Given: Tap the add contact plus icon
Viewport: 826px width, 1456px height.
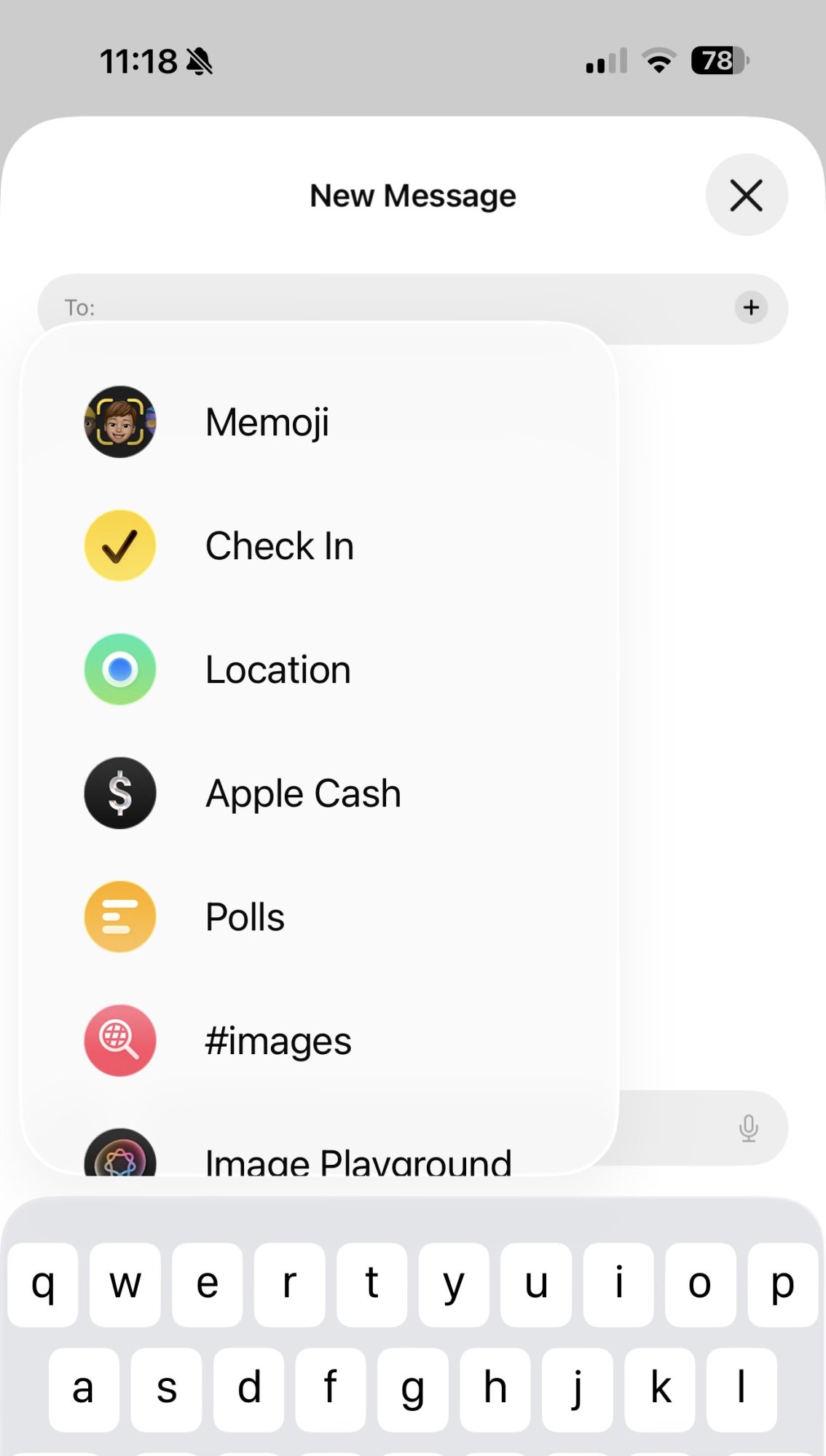Looking at the screenshot, I should click(750, 307).
